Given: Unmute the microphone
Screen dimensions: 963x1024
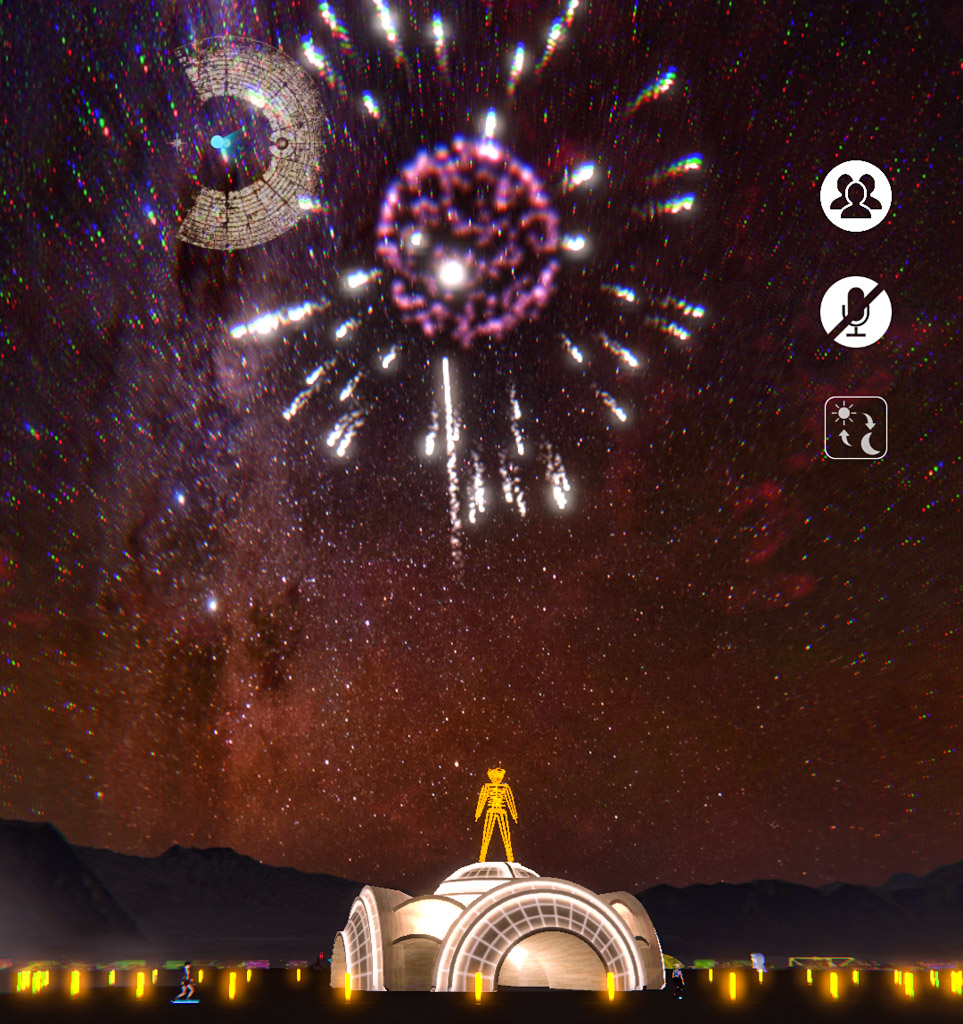Looking at the screenshot, I should pos(855,311).
